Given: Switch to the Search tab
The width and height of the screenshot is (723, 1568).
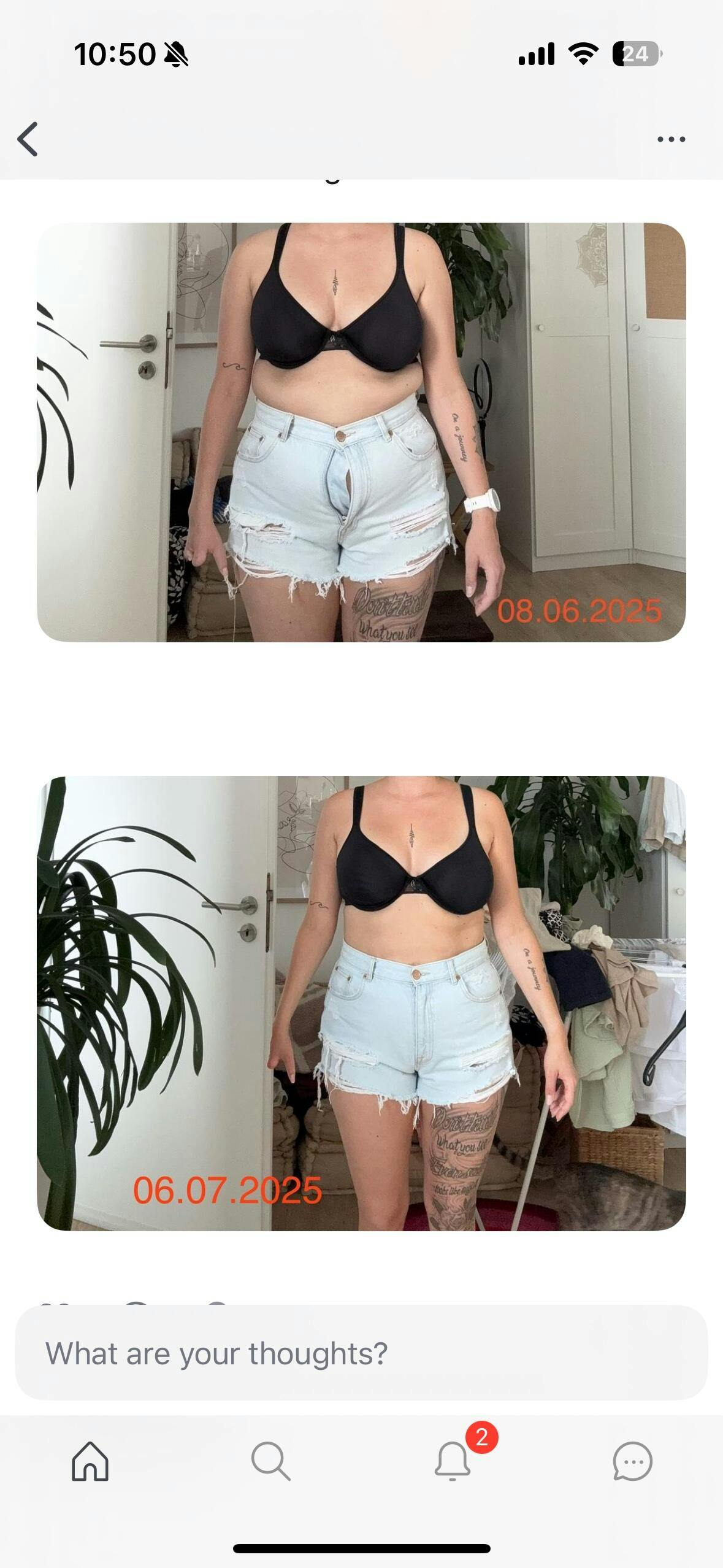Looking at the screenshot, I should (270, 1461).
